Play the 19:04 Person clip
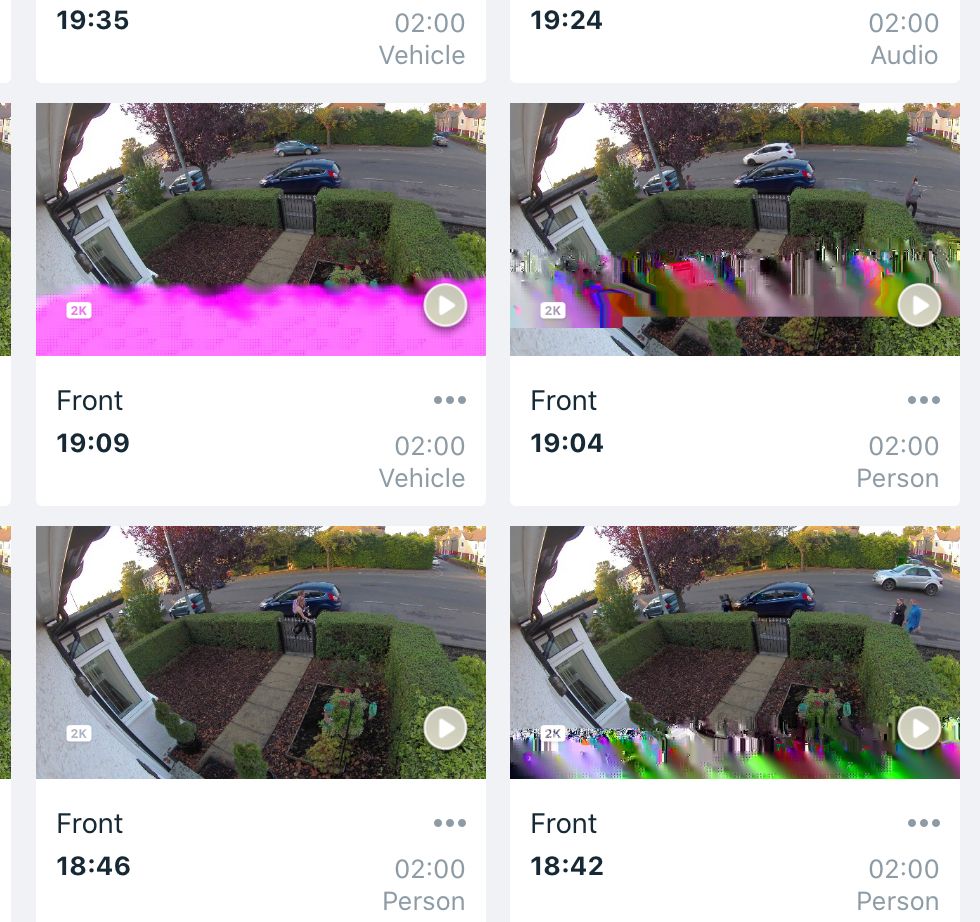Image resolution: width=980 pixels, height=922 pixels. tap(919, 305)
